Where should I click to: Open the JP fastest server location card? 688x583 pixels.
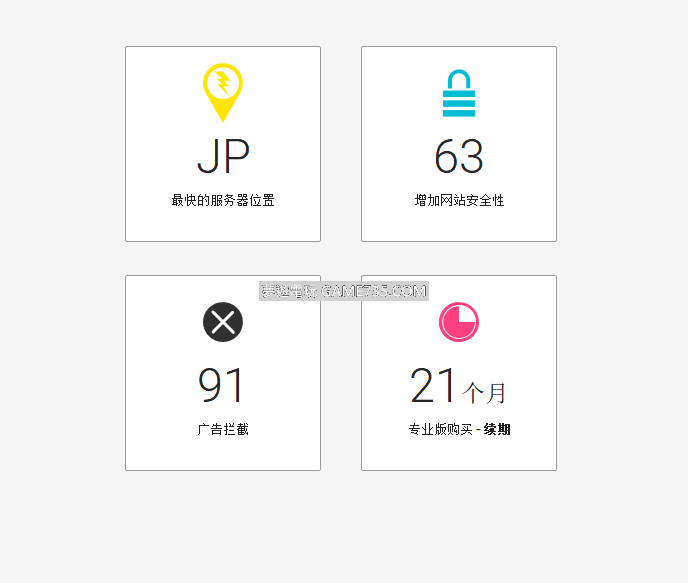[222, 144]
